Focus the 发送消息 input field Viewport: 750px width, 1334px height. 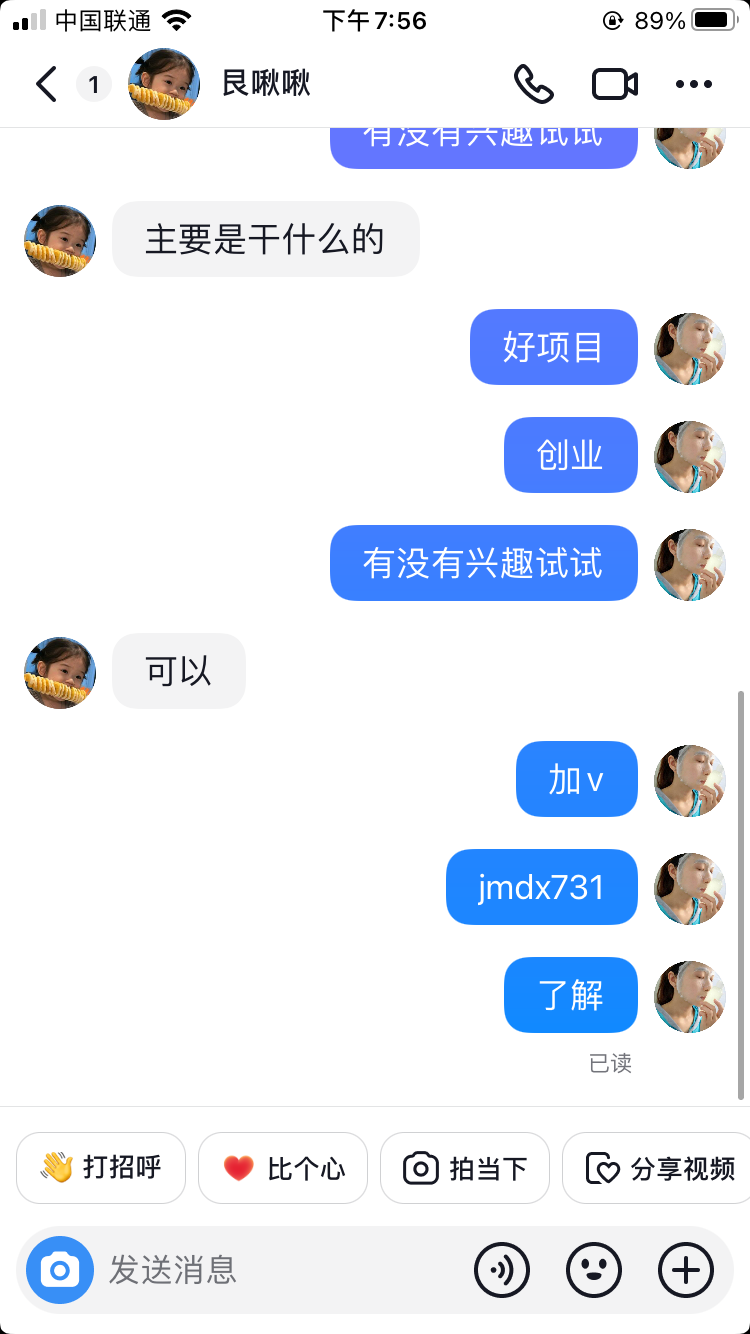click(280, 1270)
